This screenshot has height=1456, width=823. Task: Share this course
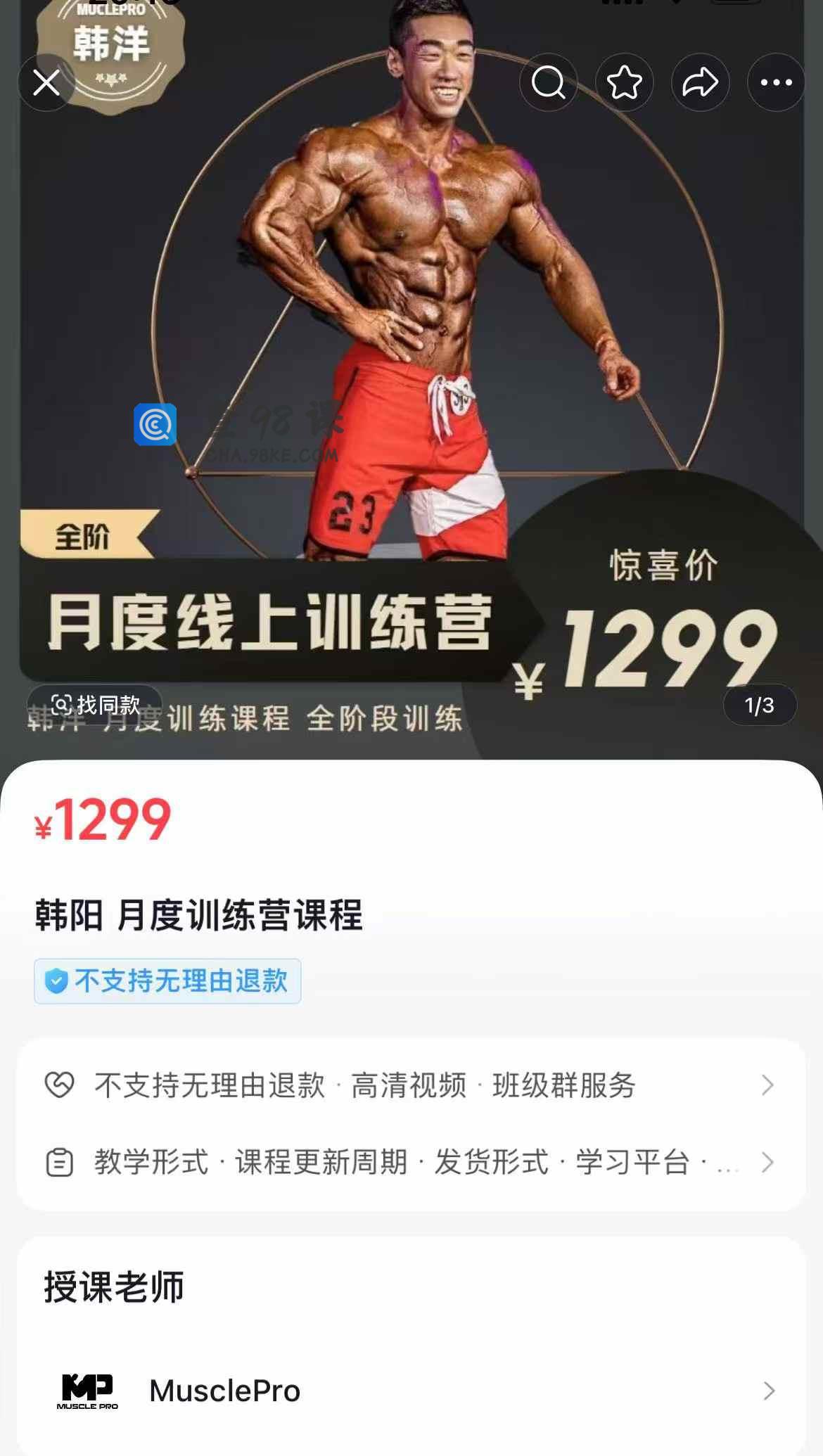(701, 82)
